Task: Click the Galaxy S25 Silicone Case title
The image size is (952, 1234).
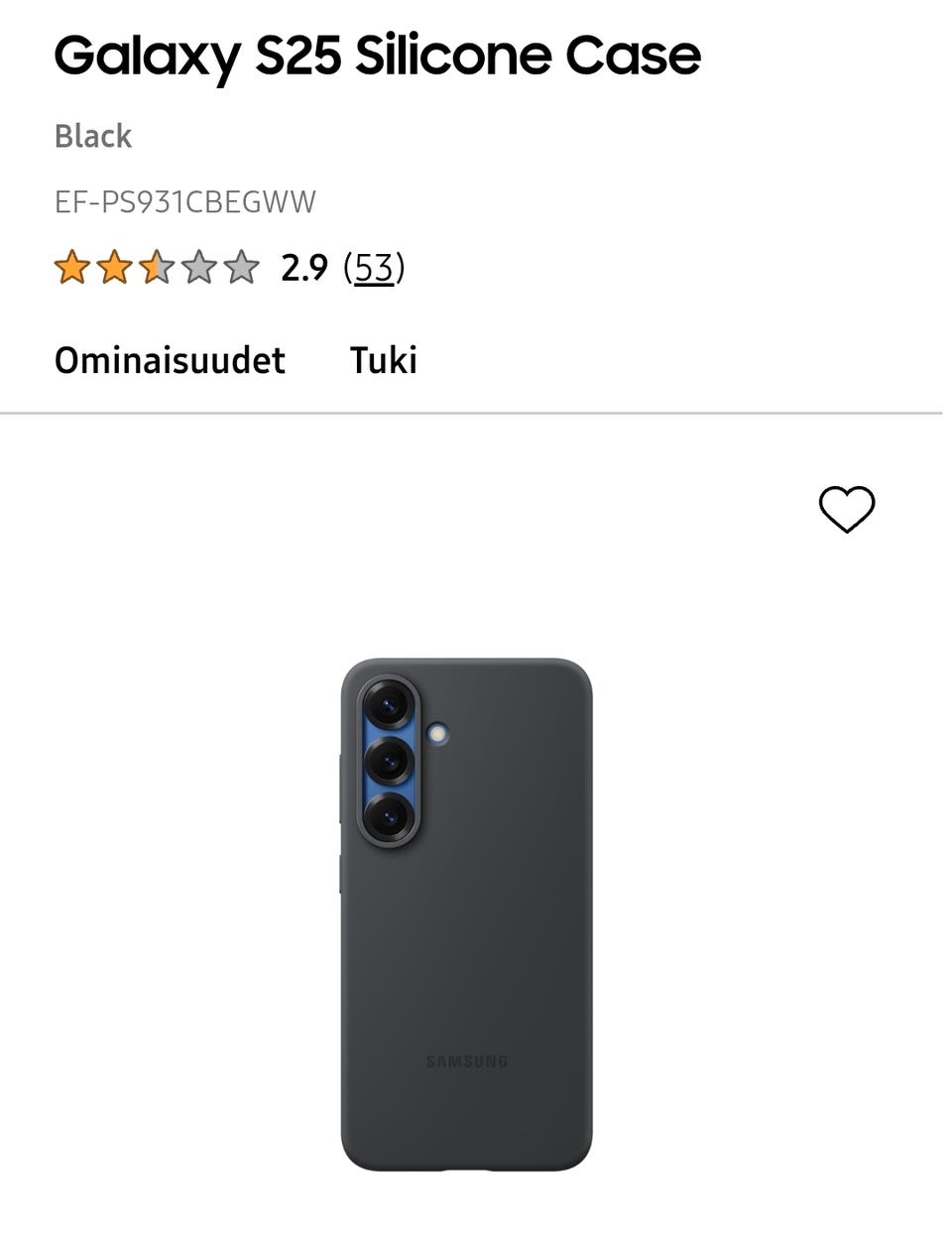Action: coord(378,57)
